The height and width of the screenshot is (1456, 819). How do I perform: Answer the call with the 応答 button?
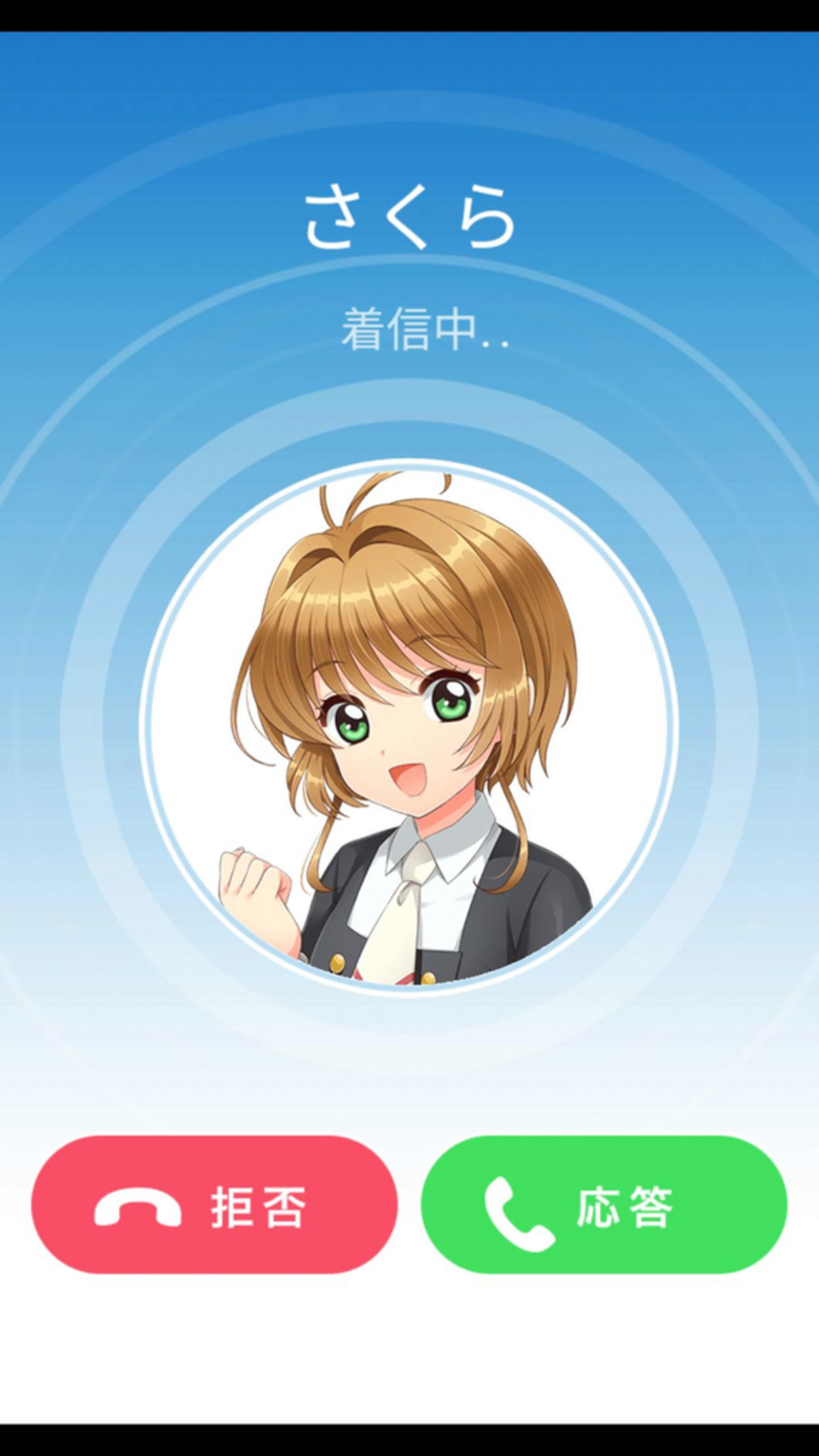click(604, 1205)
